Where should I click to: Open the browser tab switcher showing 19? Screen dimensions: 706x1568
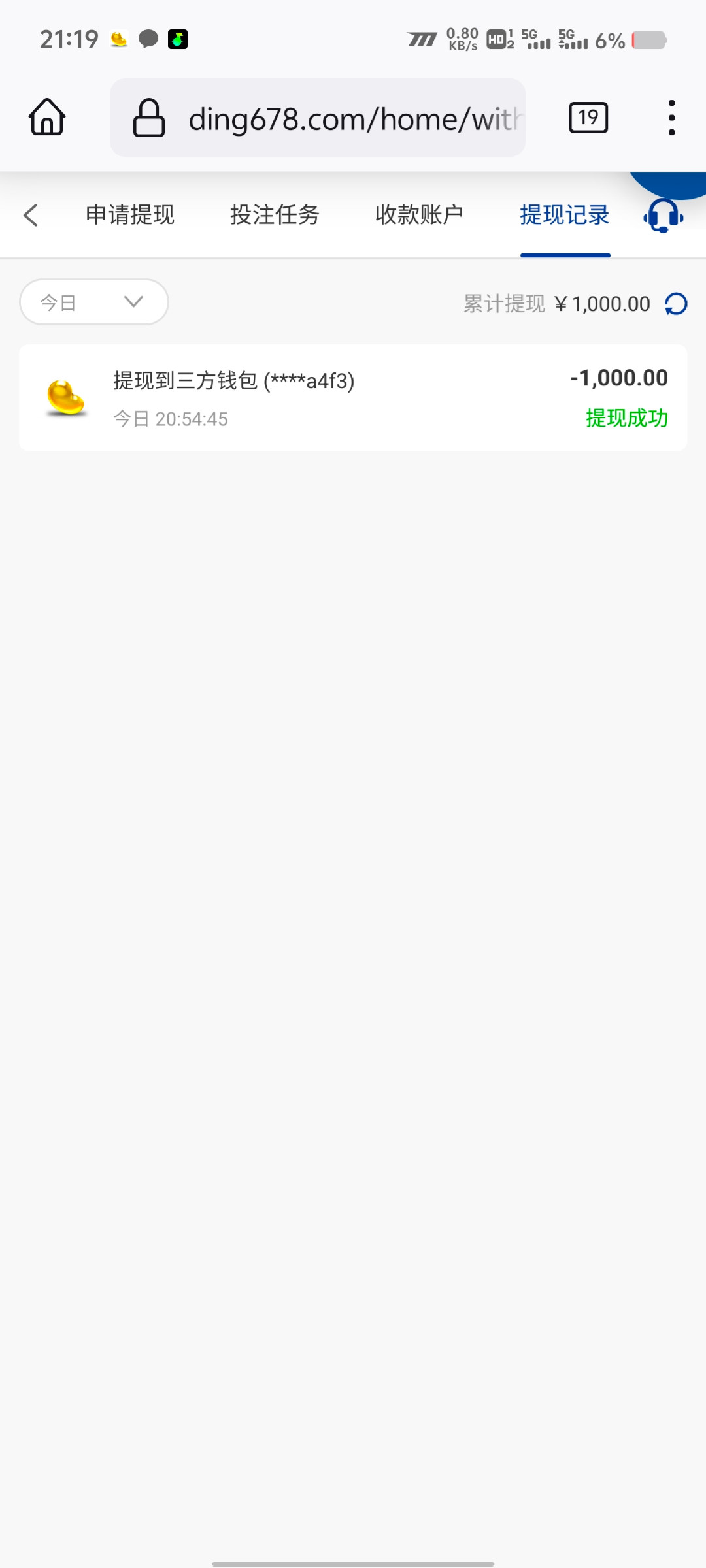pos(588,118)
